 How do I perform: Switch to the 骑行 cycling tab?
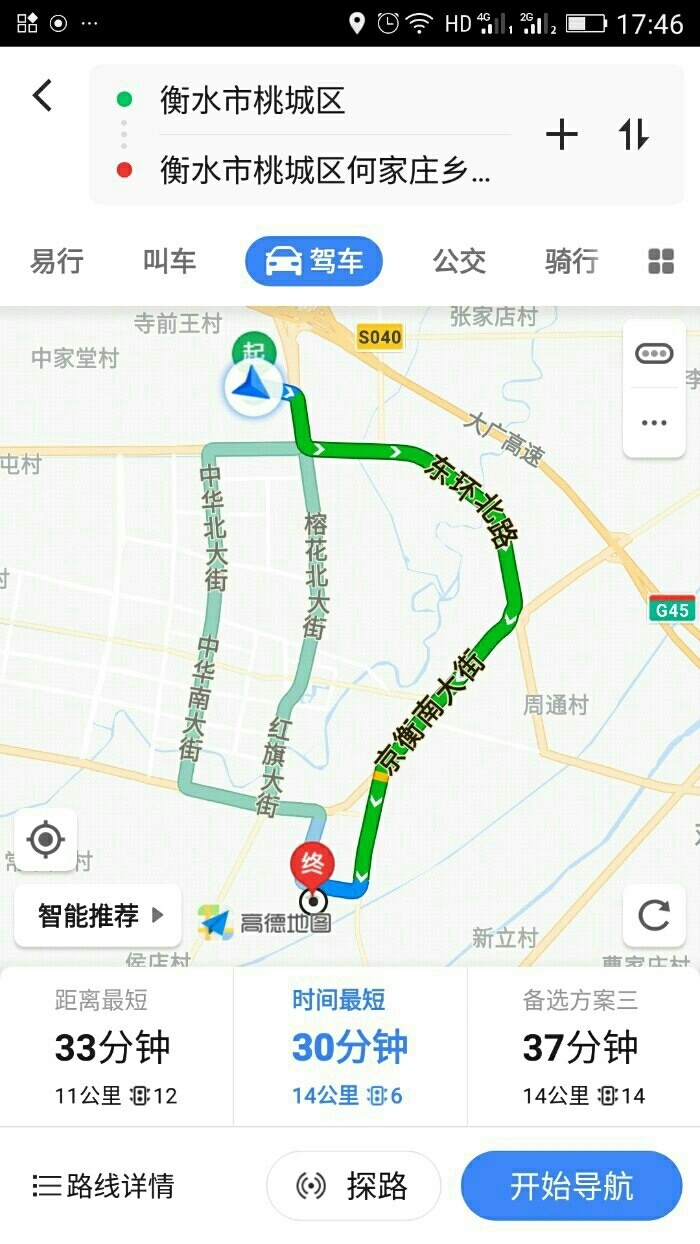pyautogui.click(x=571, y=262)
